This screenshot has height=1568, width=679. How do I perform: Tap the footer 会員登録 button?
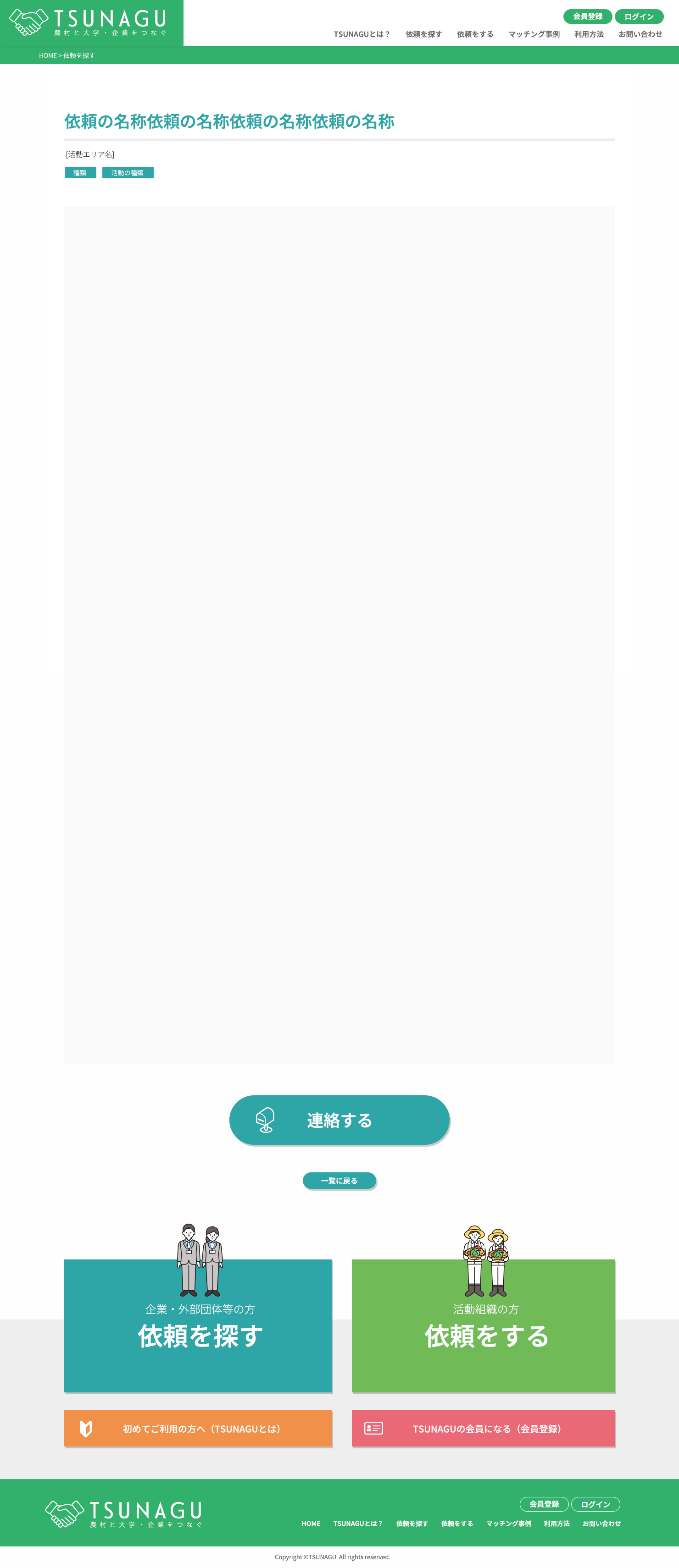pos(544,1504)
